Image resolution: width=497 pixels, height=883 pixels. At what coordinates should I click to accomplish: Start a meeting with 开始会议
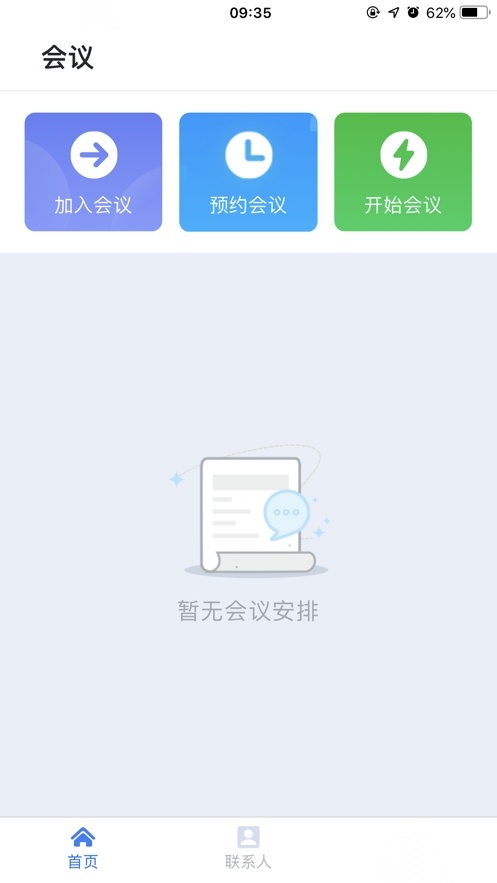click(x=403, y=172)
